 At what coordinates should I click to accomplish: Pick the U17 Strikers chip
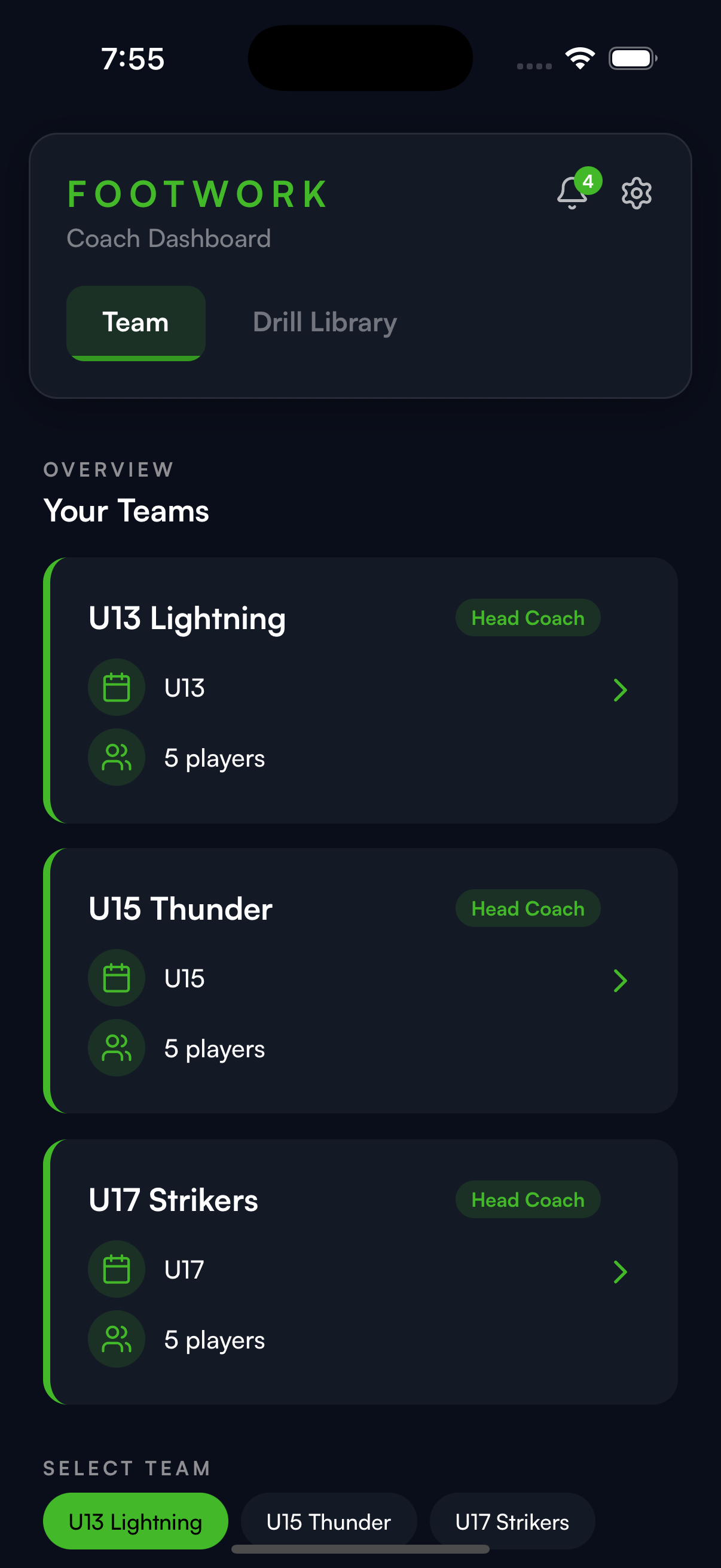512,1521
